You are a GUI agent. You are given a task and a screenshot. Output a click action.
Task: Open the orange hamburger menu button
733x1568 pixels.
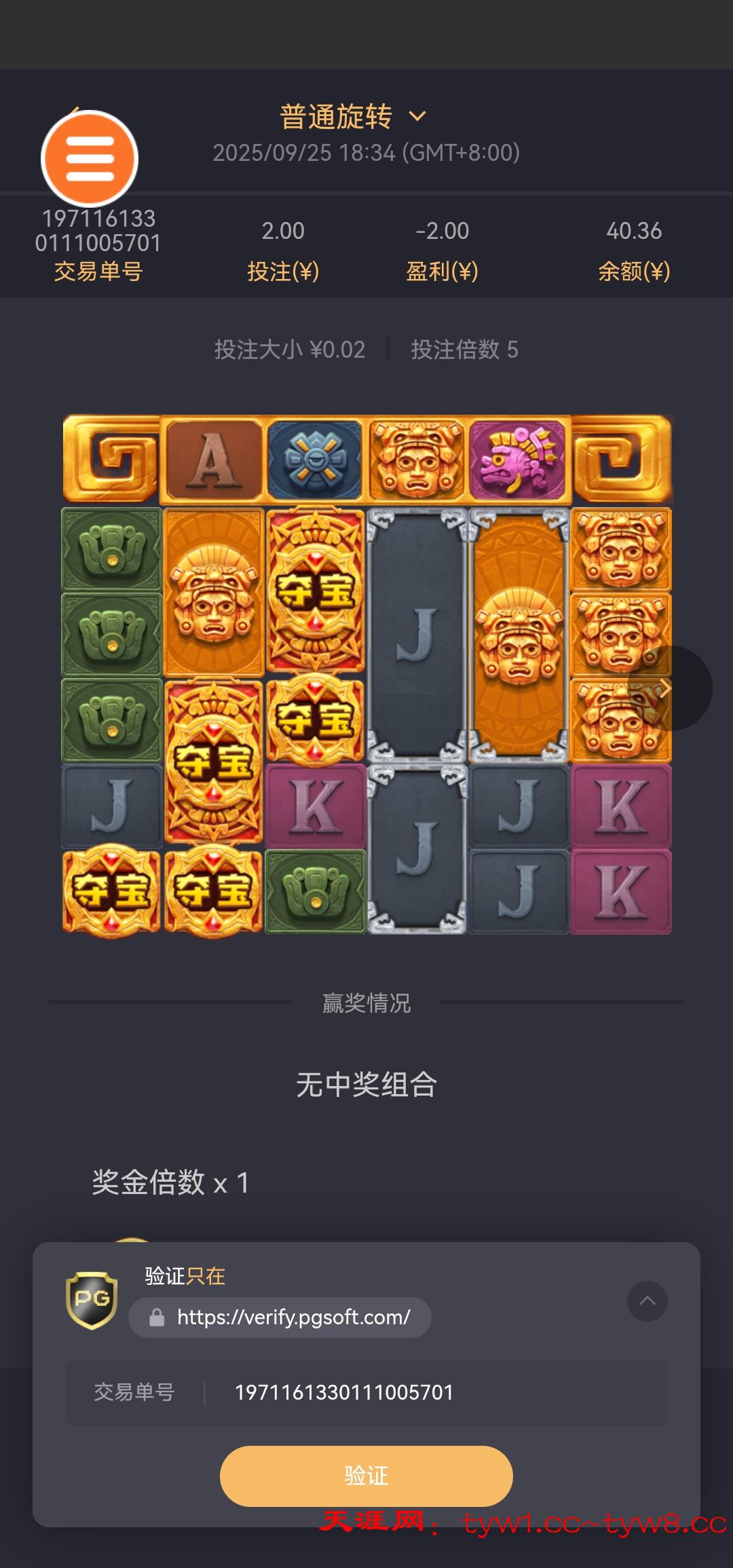[x=90, y=159]
